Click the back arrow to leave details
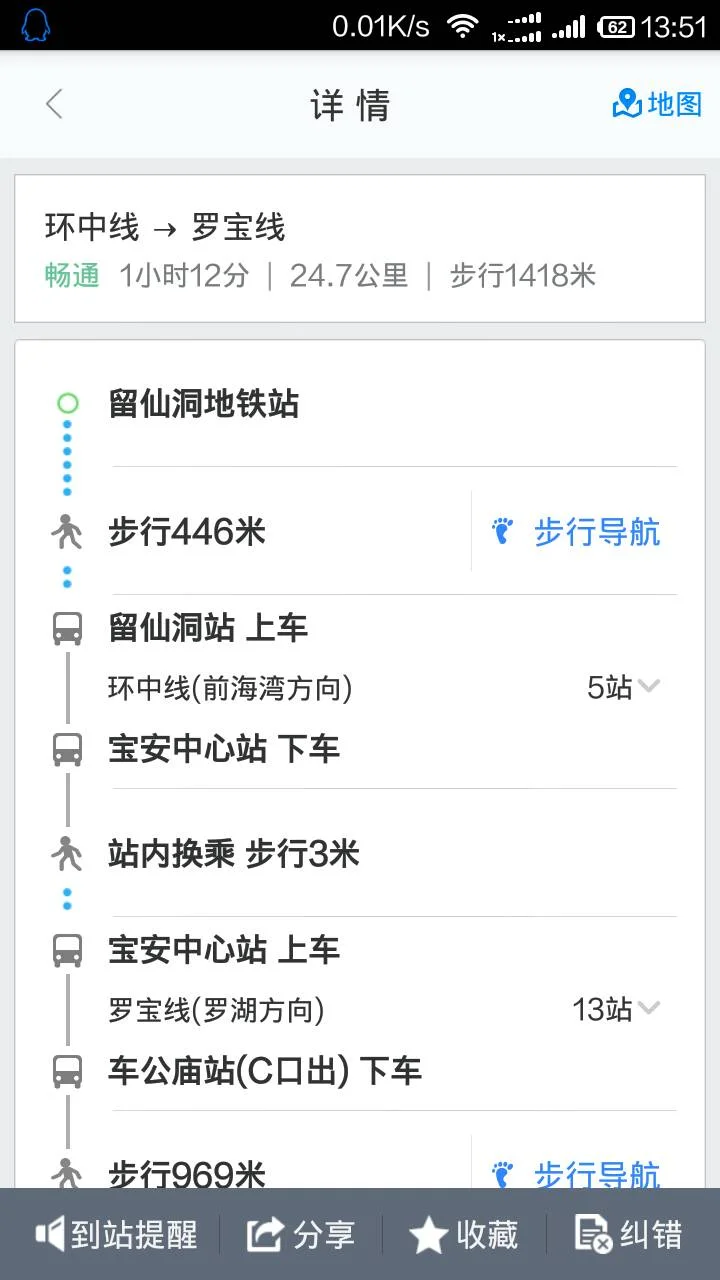Screen dimensions: 720x1280 [x=52, y=104]
